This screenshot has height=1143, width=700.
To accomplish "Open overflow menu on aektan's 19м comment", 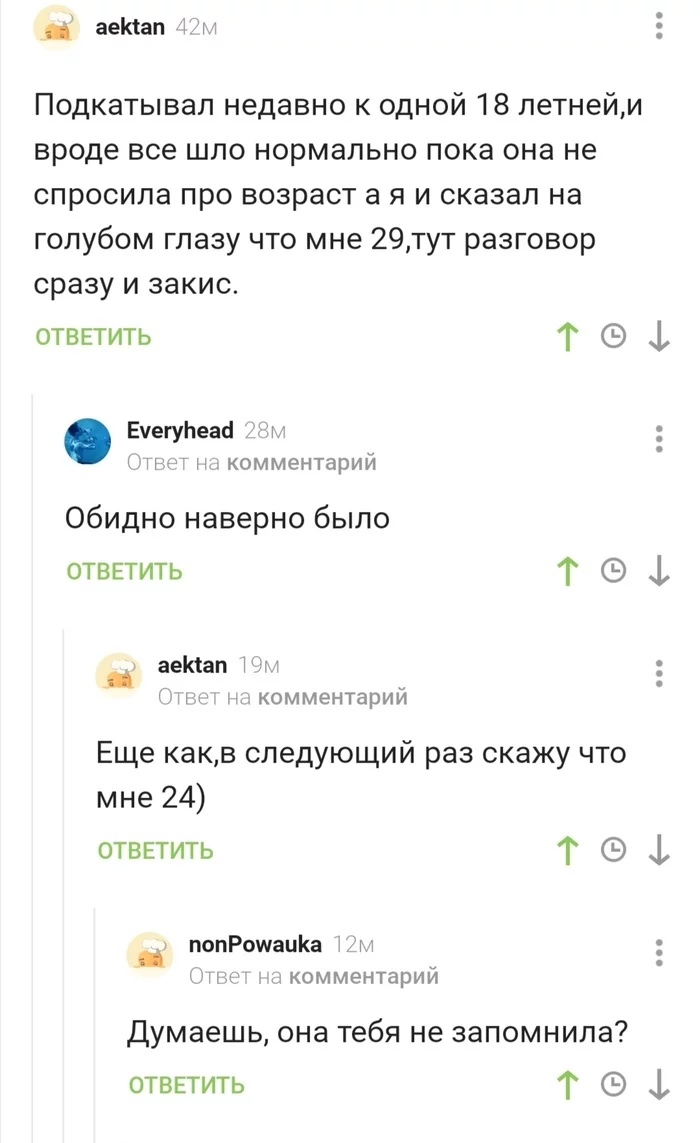I will tap(659, 674).
